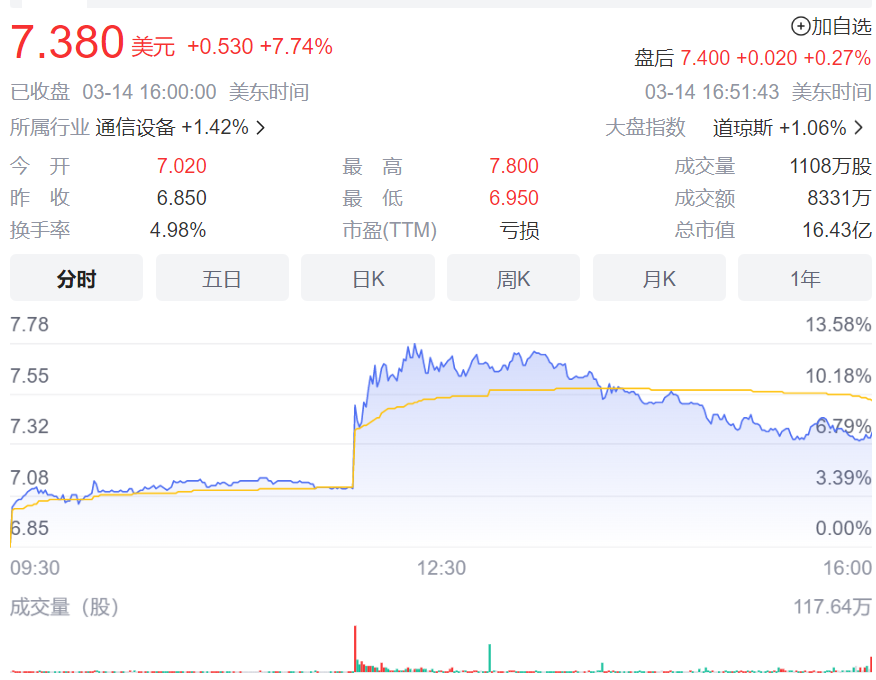Open the 通信设备 industry link

[180, 128]
